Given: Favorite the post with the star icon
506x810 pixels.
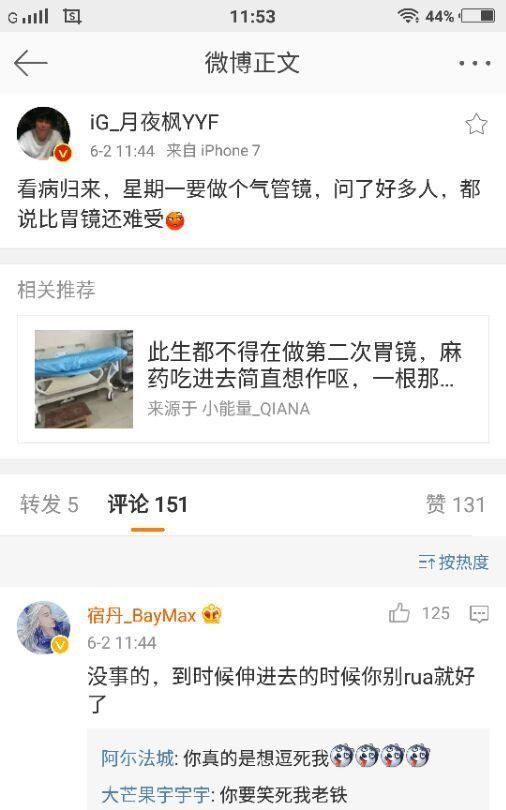Looking at the screenshot, I should click(476, 124).
